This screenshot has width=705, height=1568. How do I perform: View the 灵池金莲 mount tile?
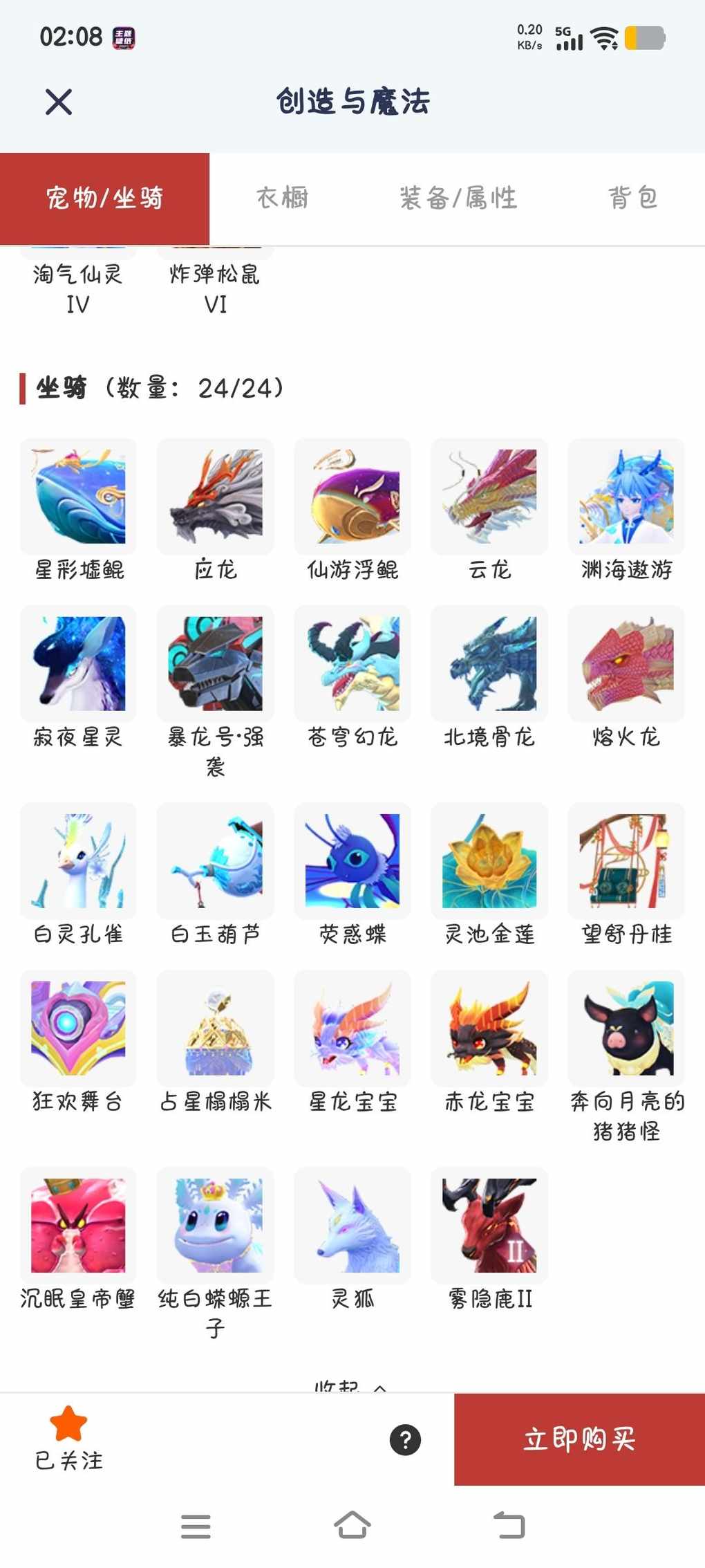point(489,861)
